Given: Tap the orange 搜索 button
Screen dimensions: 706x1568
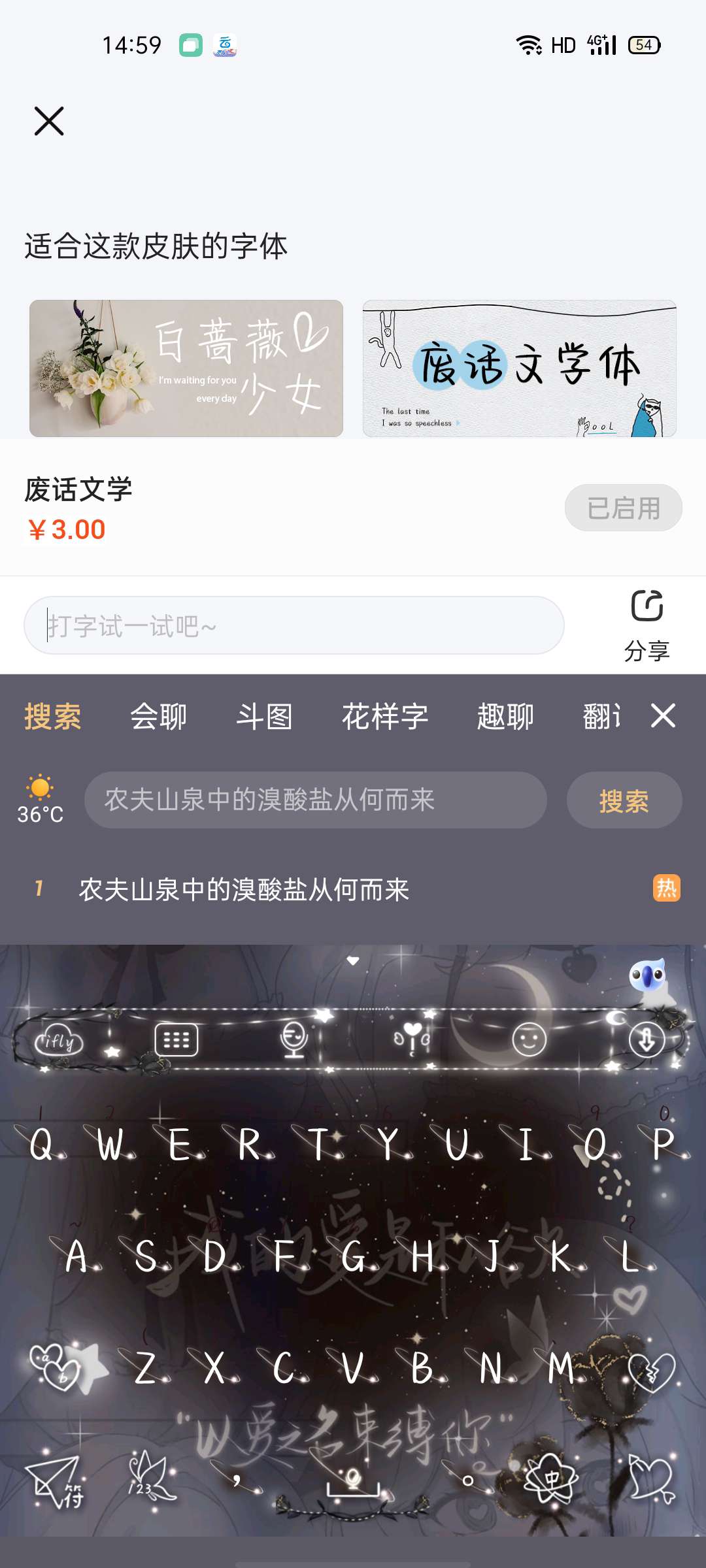Looking at the screenshot, I should tap(624, 801).
